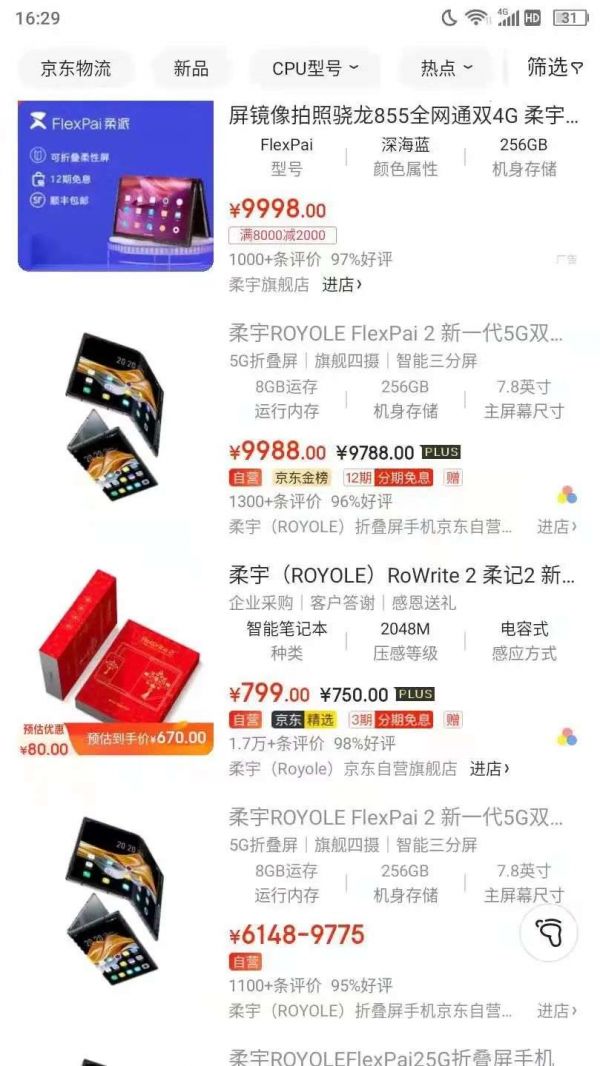Tap the colorful icon beside the ¥9988 listing
Viewport: 600px width, 1066px height.
click(567, 495)
